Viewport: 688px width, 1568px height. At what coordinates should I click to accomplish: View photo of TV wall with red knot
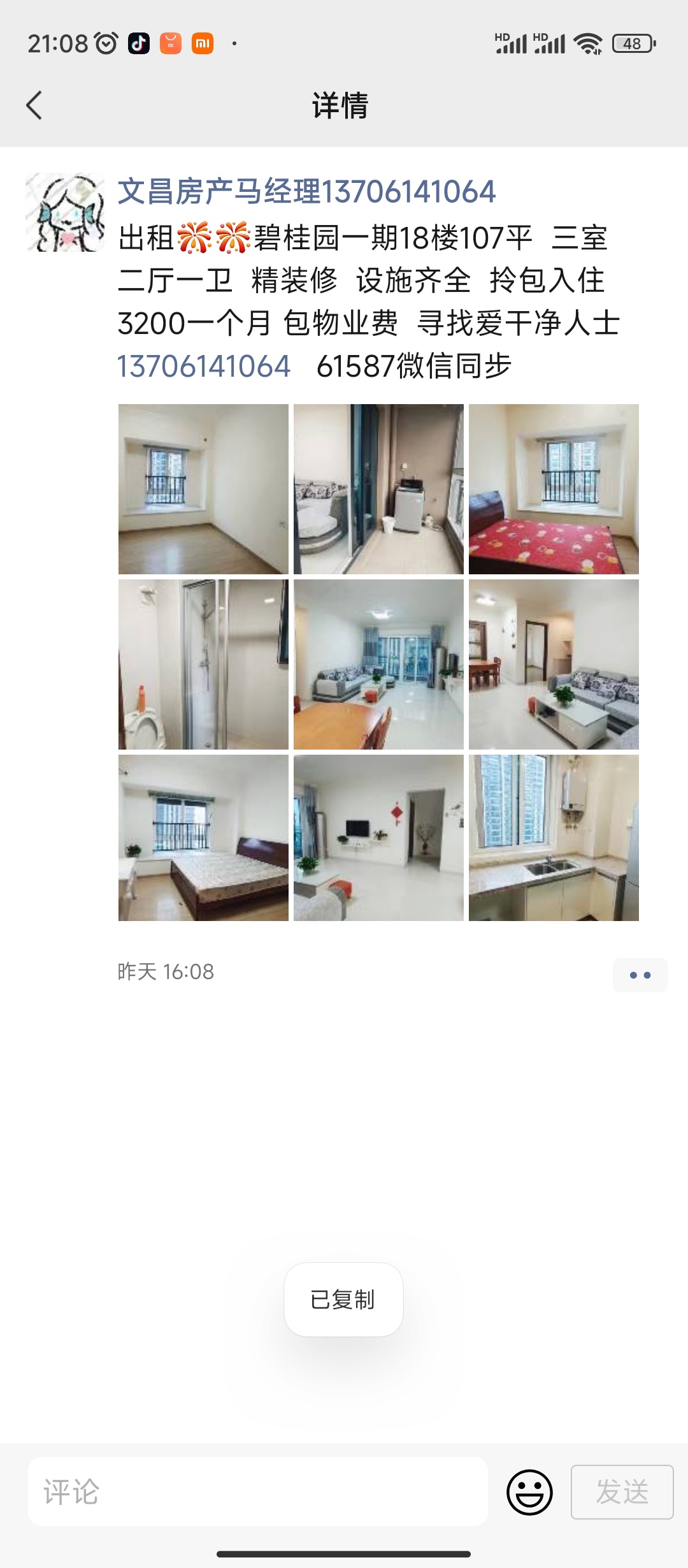(378, 838)
